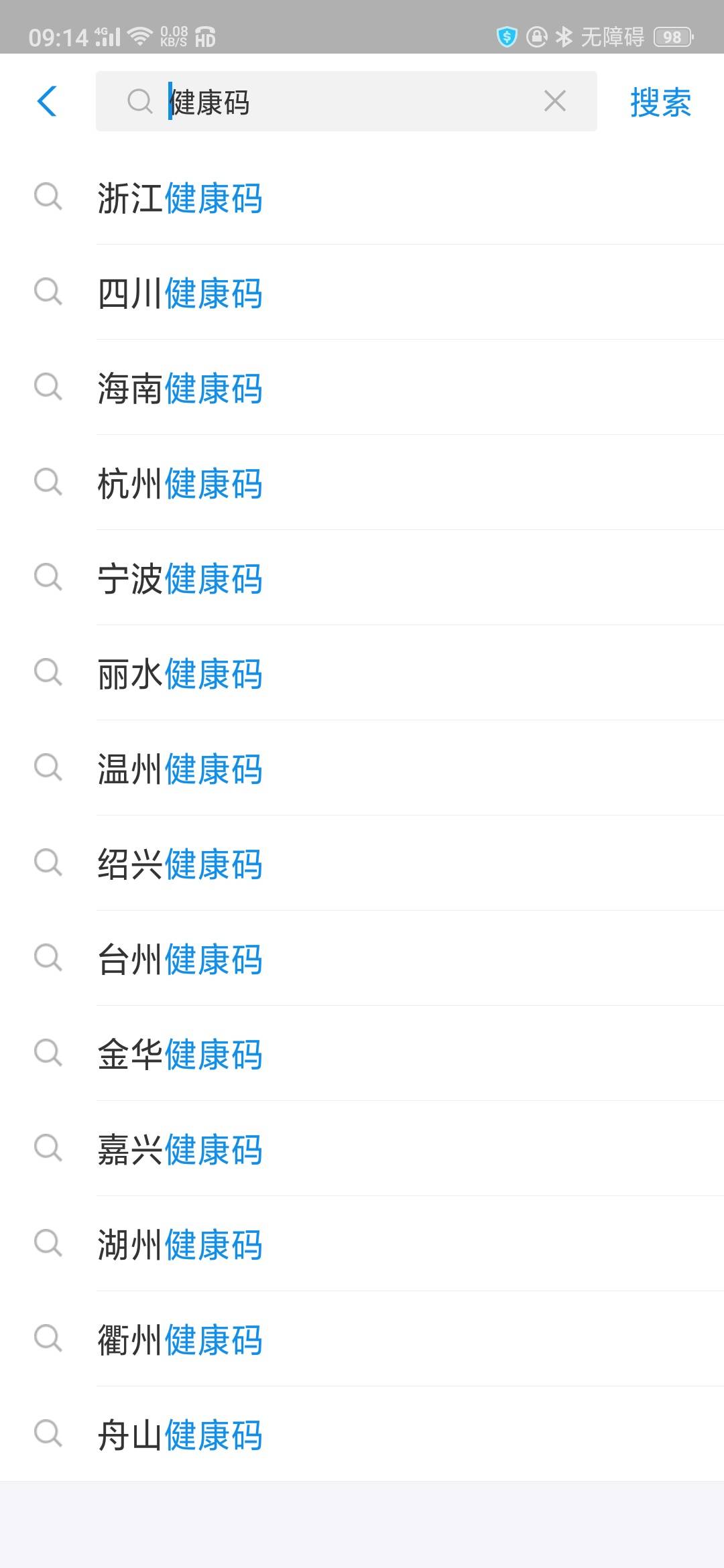This screenshot has width=724, height=1568.
Task: Pick the 金华健康码 suggestion
Action: click(362, 1054)
